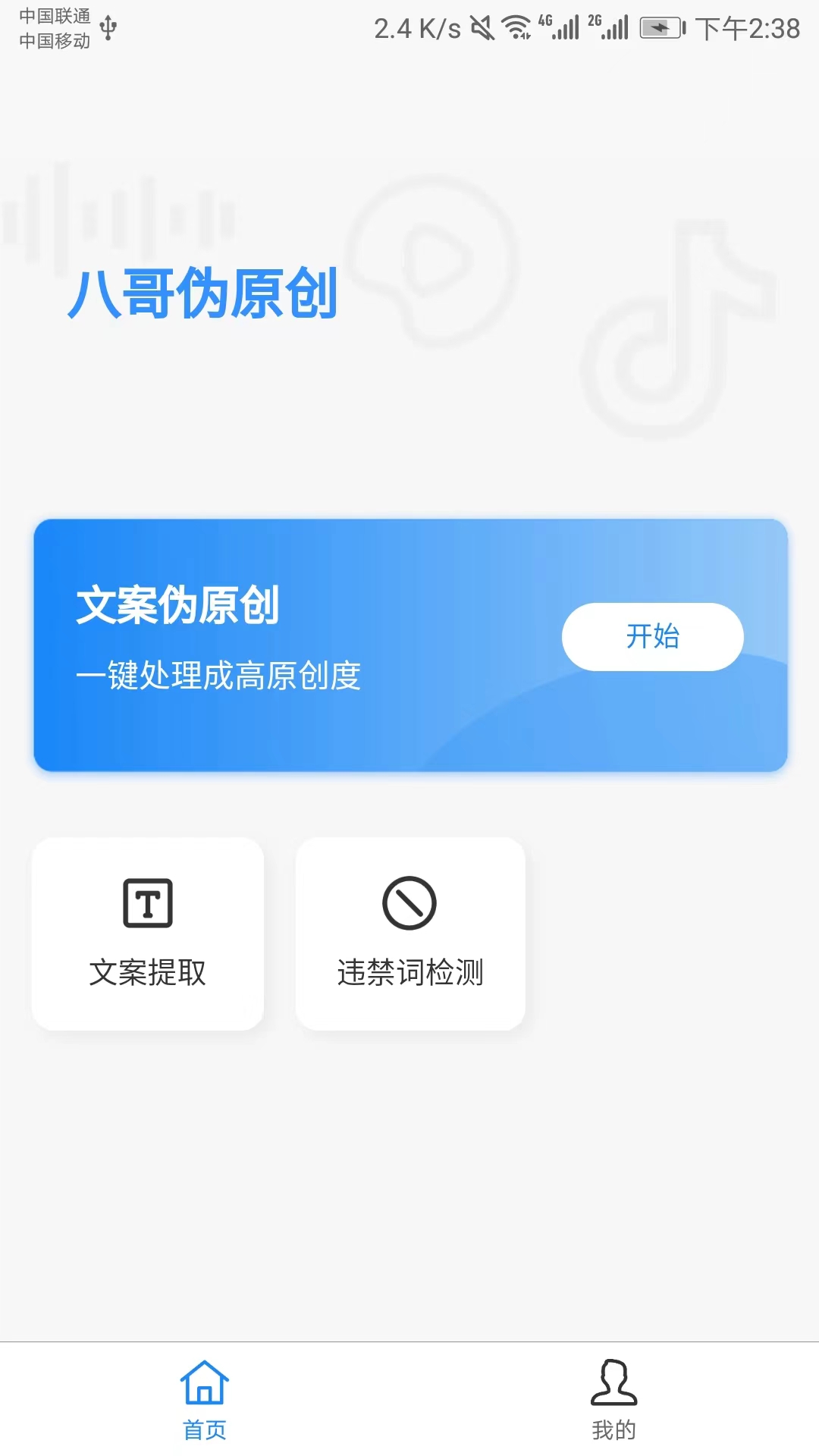Tap the T-shaped 文案提取 card icon

tap(149, 904)
